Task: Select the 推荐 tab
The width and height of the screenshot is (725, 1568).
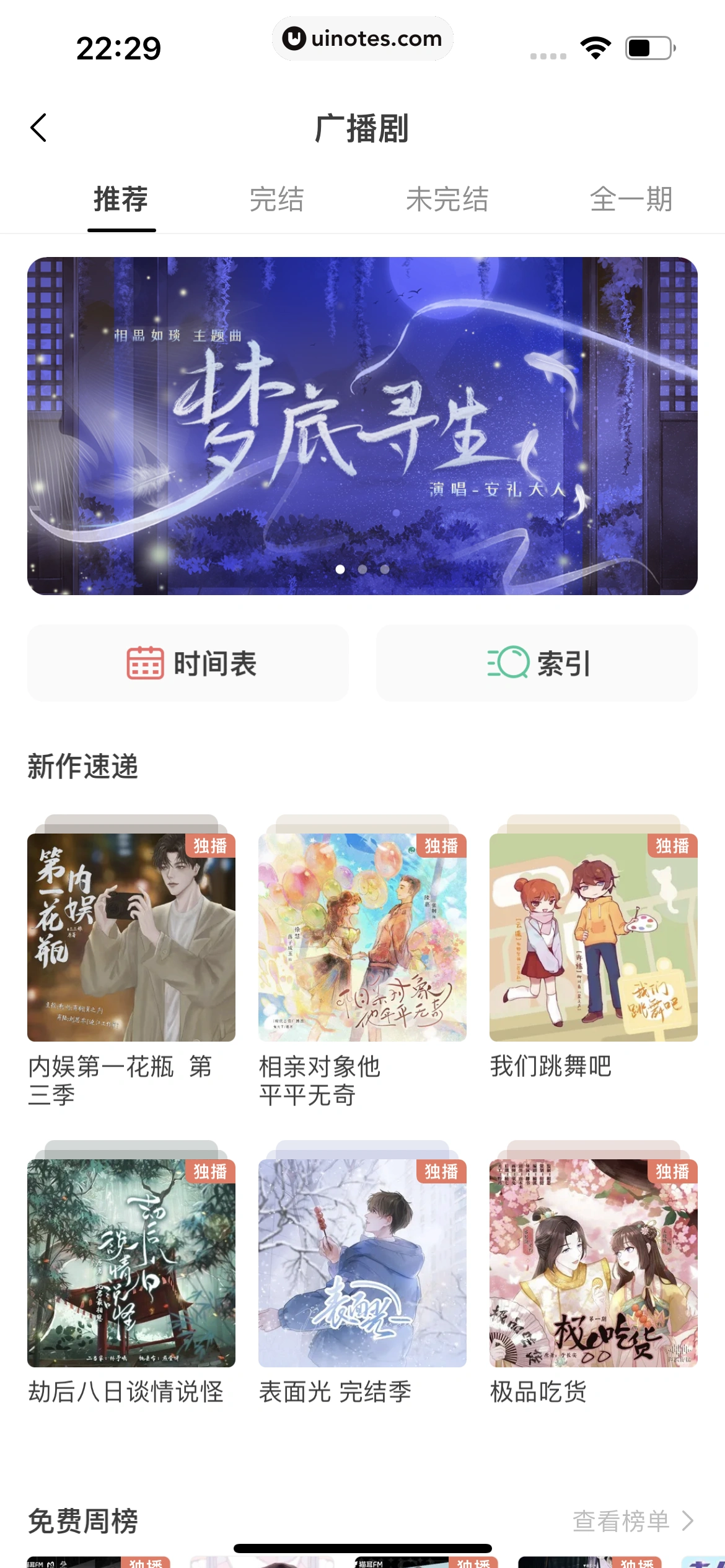Action: pos(121,200)
